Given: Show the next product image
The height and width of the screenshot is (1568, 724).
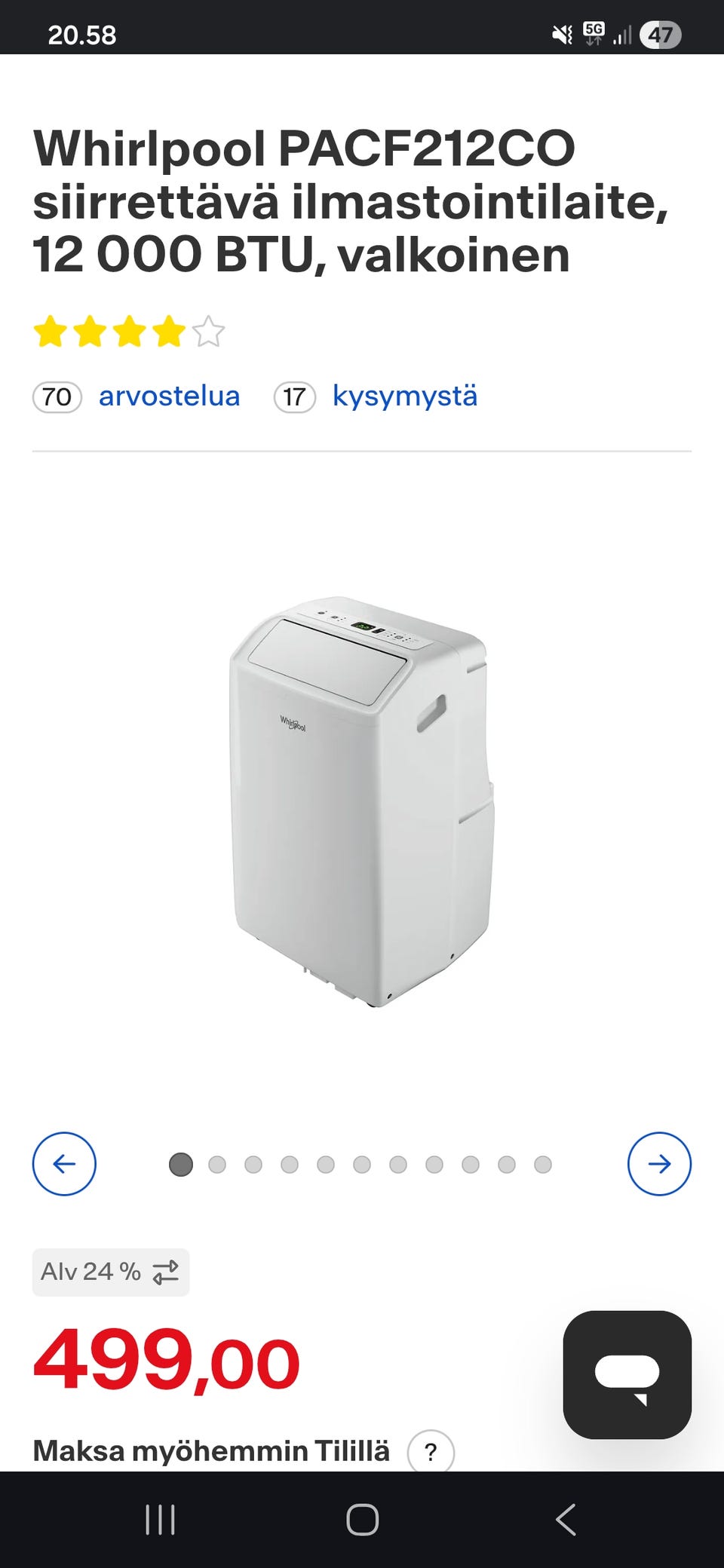Looking at the screenshot, I should click(659, 1164).
